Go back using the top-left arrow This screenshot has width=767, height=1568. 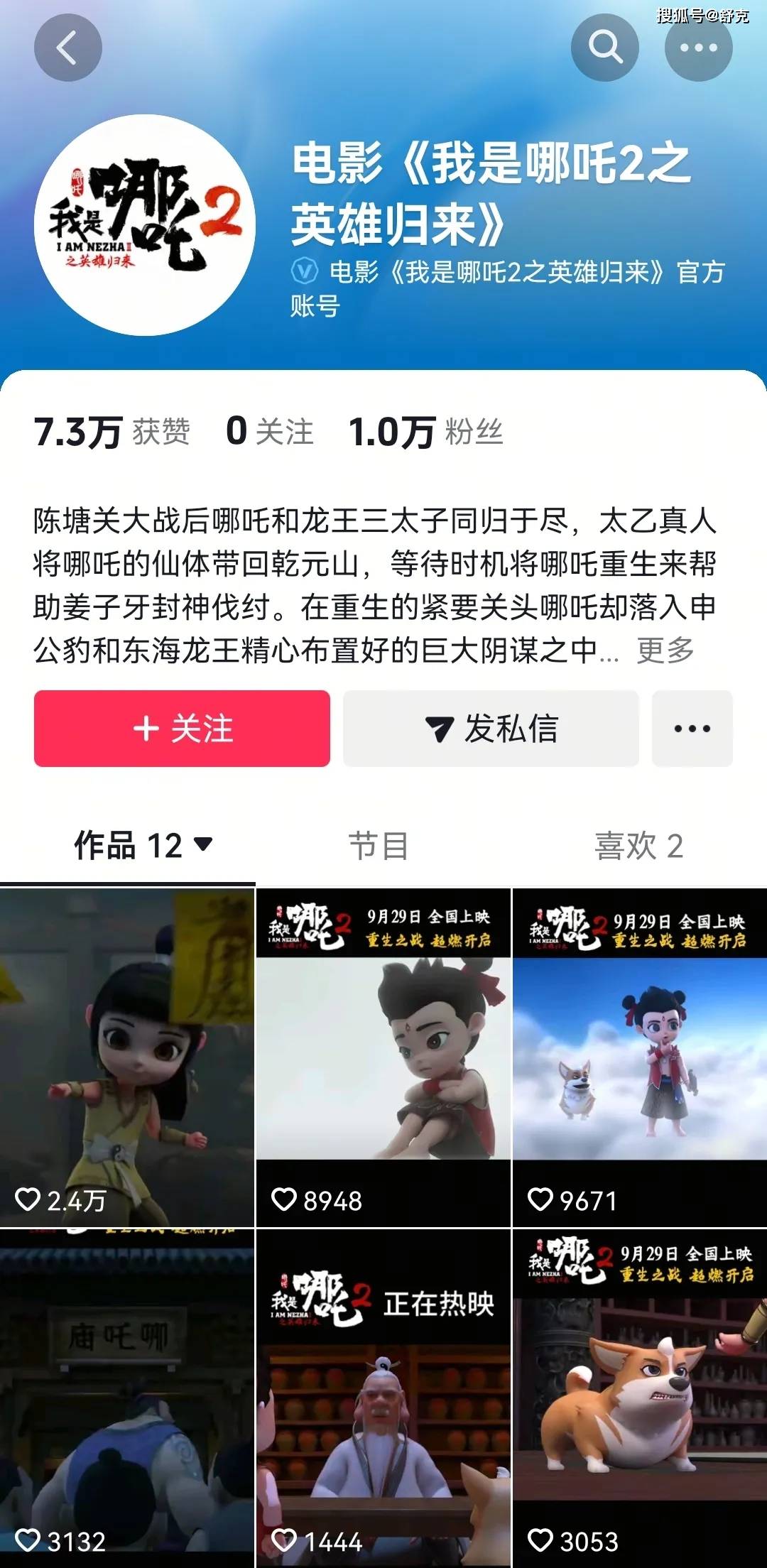(67, 48)
